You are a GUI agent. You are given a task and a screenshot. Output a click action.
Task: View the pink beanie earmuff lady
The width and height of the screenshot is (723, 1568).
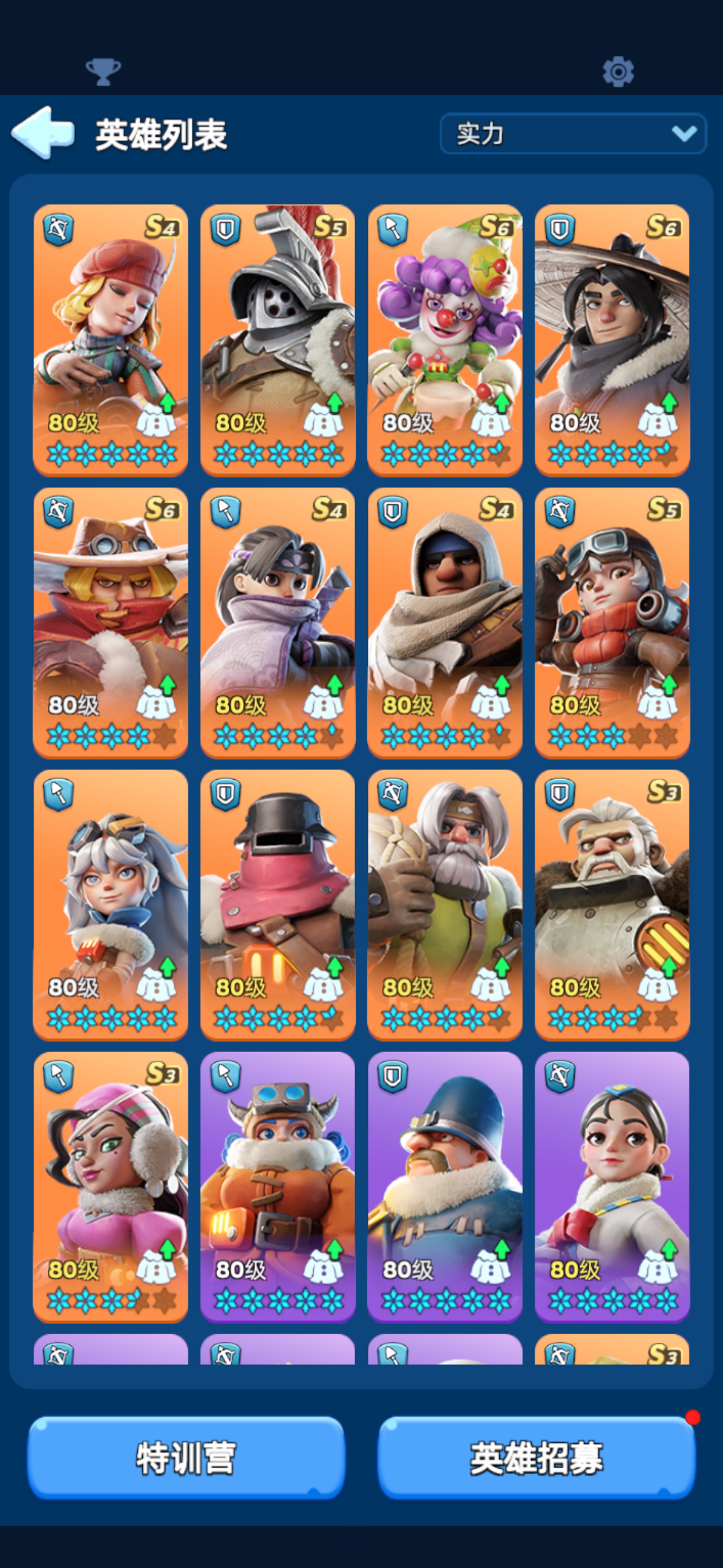coord(110,1187)
